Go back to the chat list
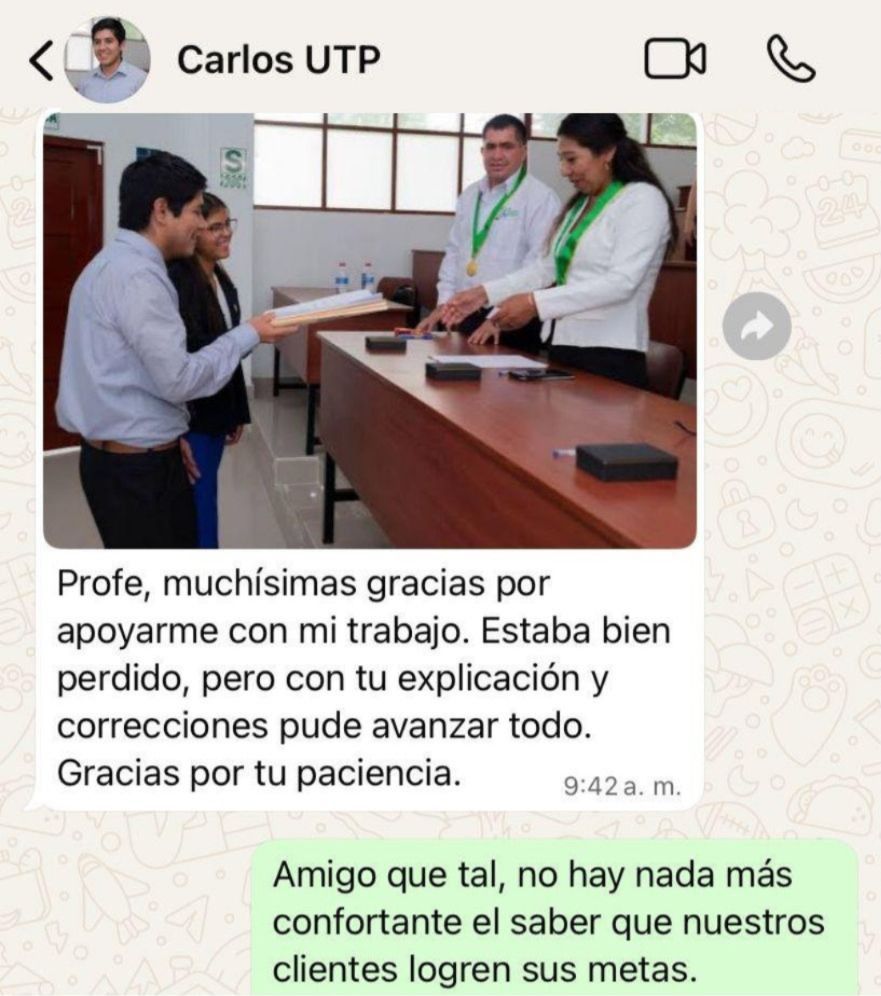This screenshot has width=881, height=996. coord(40,61)
